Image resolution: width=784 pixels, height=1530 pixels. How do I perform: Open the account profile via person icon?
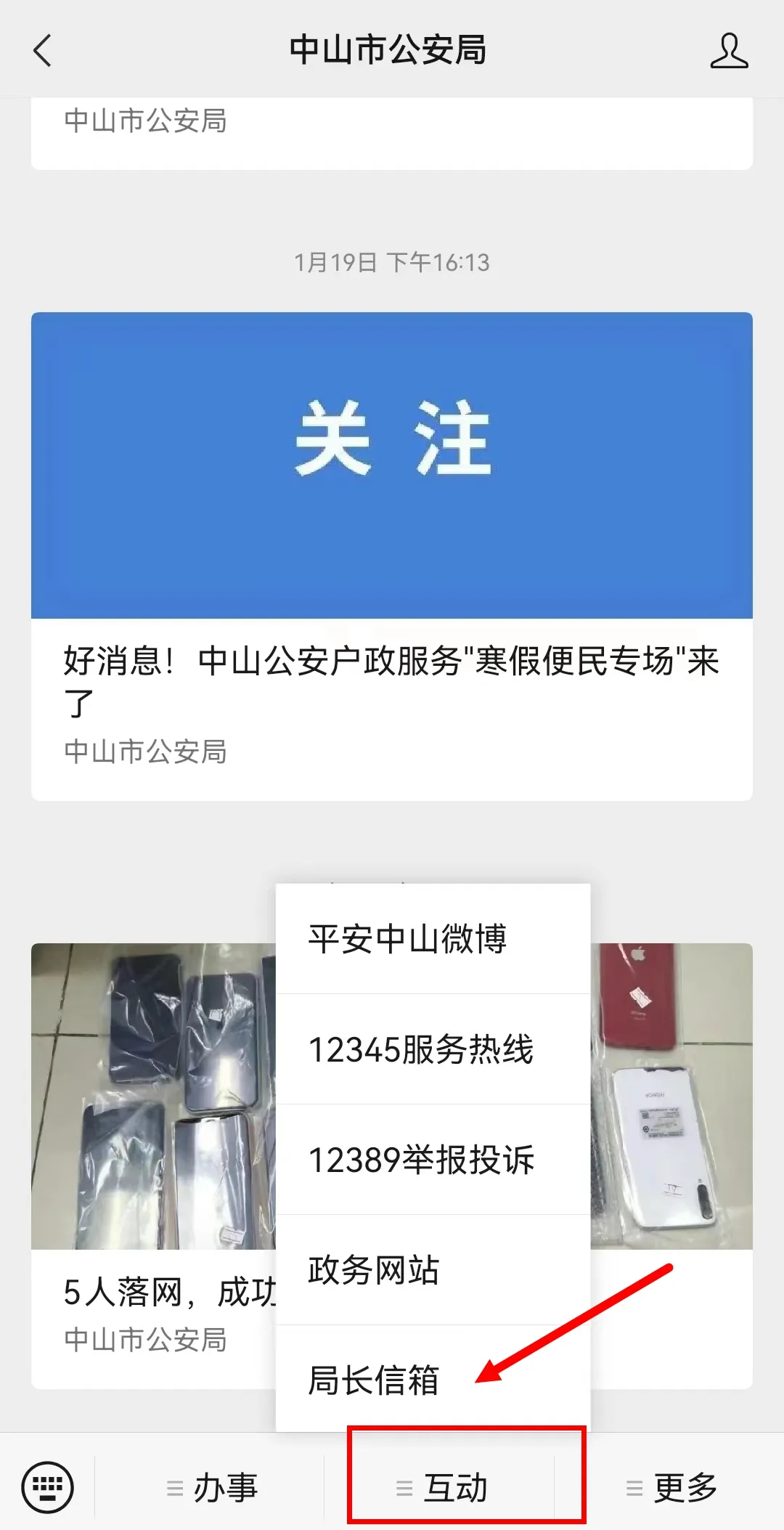(730, 52)
